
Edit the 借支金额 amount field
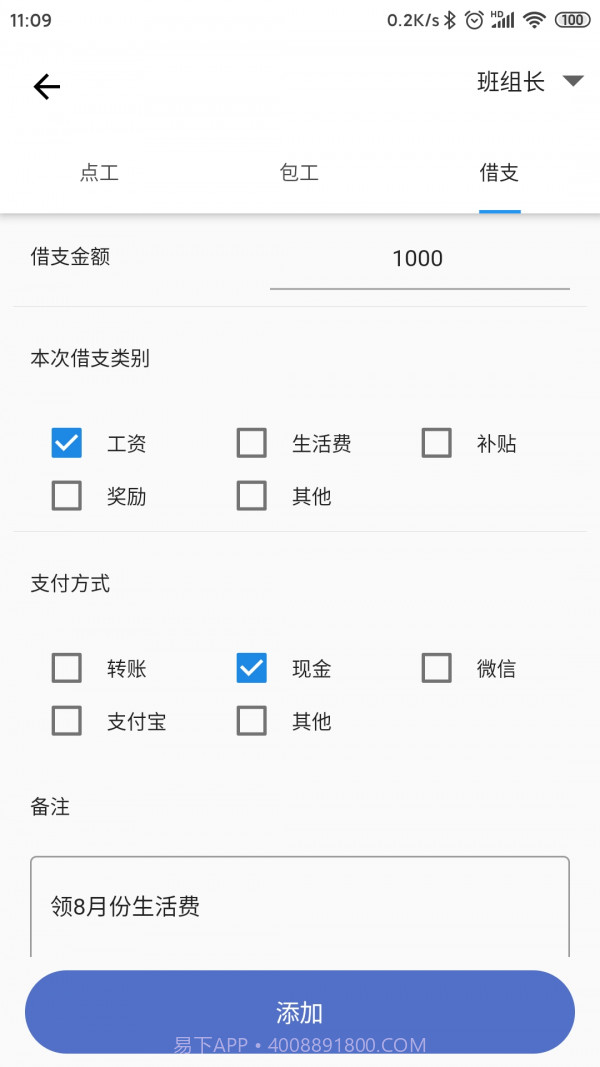tap(419, 259)
